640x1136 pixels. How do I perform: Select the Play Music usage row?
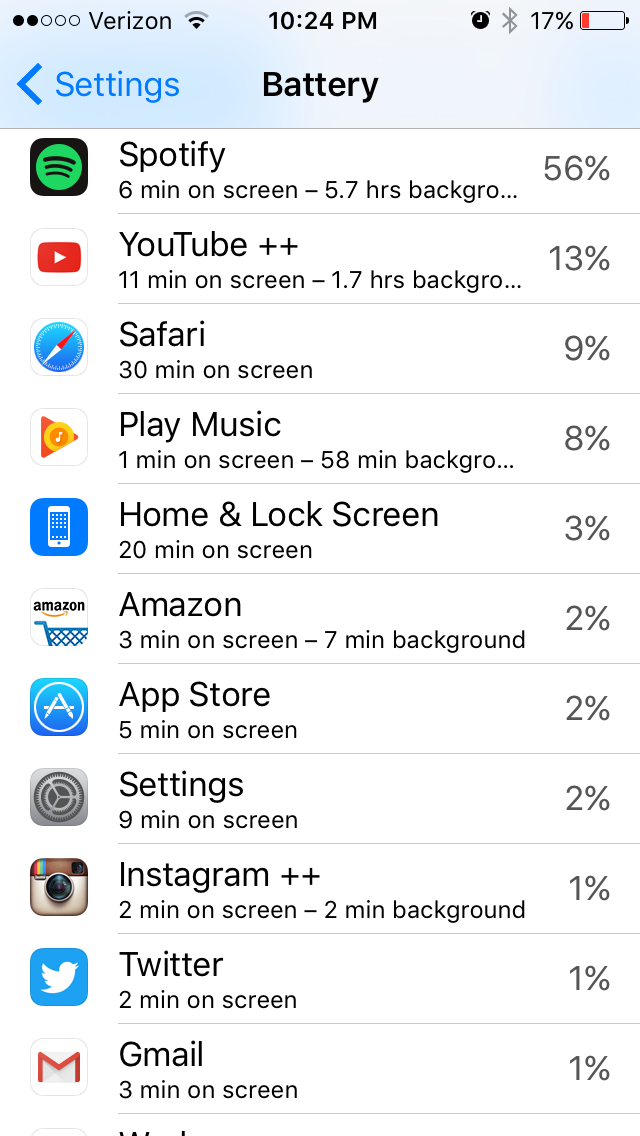click(320, 439)
